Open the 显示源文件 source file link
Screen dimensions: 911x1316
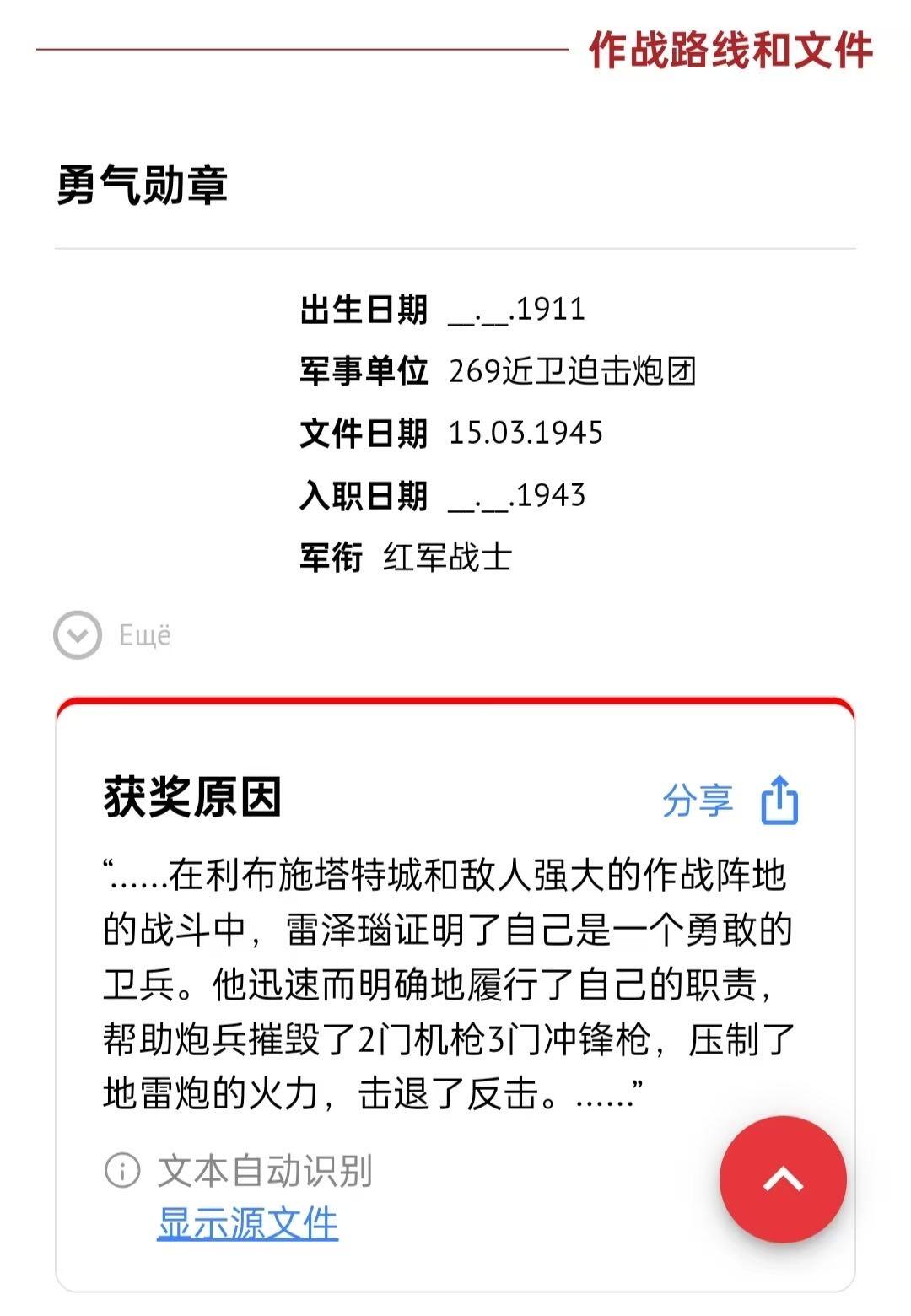pyautogui.click(x=247, y=1223)
